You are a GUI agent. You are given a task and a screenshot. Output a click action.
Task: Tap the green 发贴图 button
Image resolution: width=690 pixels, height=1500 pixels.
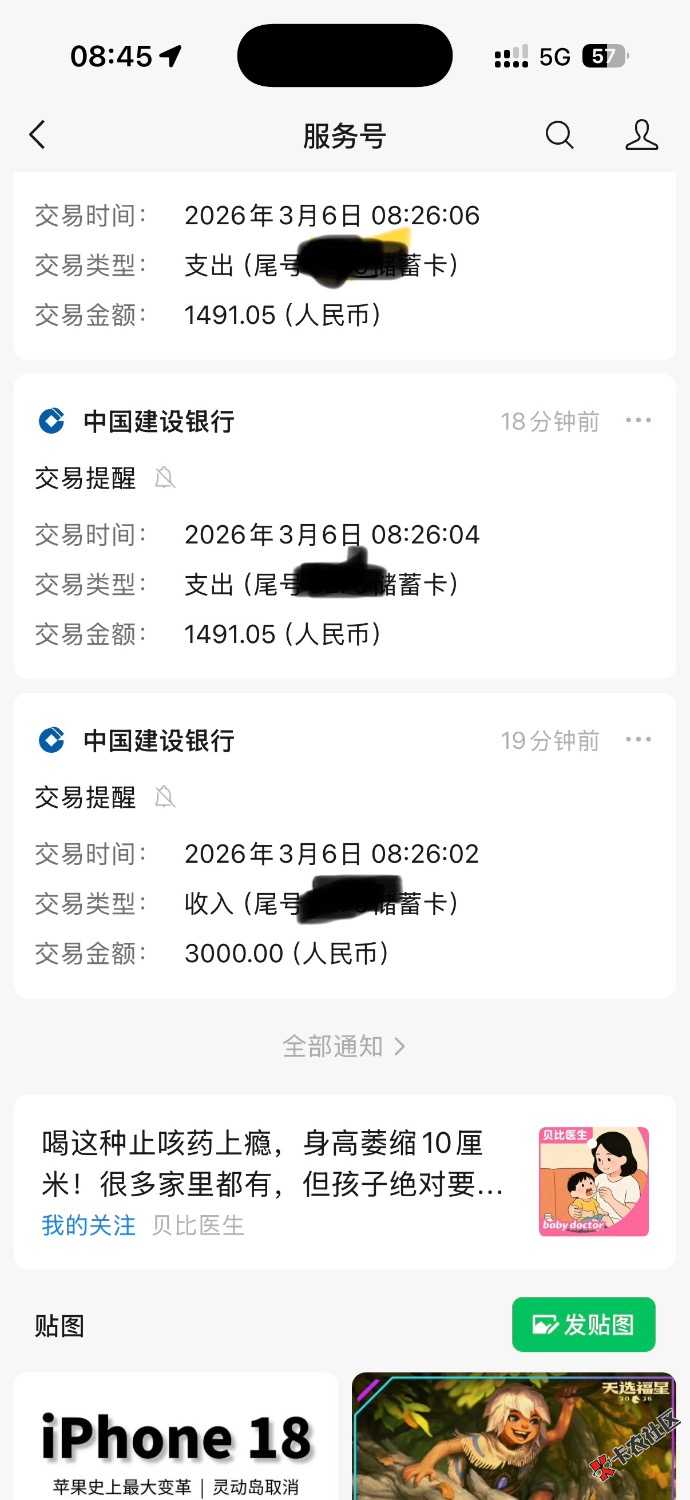[583, 1325]
